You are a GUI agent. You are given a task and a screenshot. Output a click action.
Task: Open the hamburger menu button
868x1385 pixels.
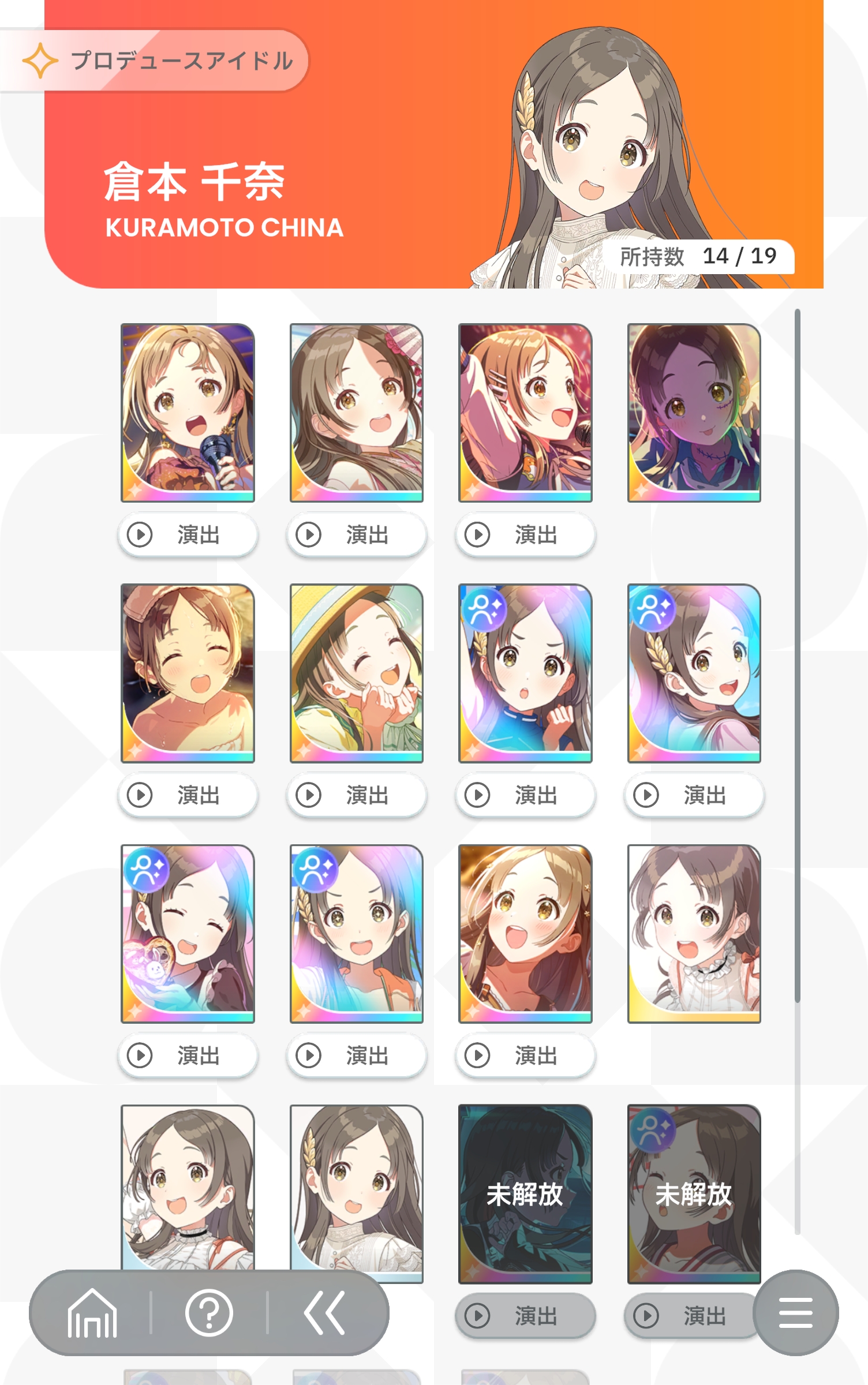(795, 1313)
